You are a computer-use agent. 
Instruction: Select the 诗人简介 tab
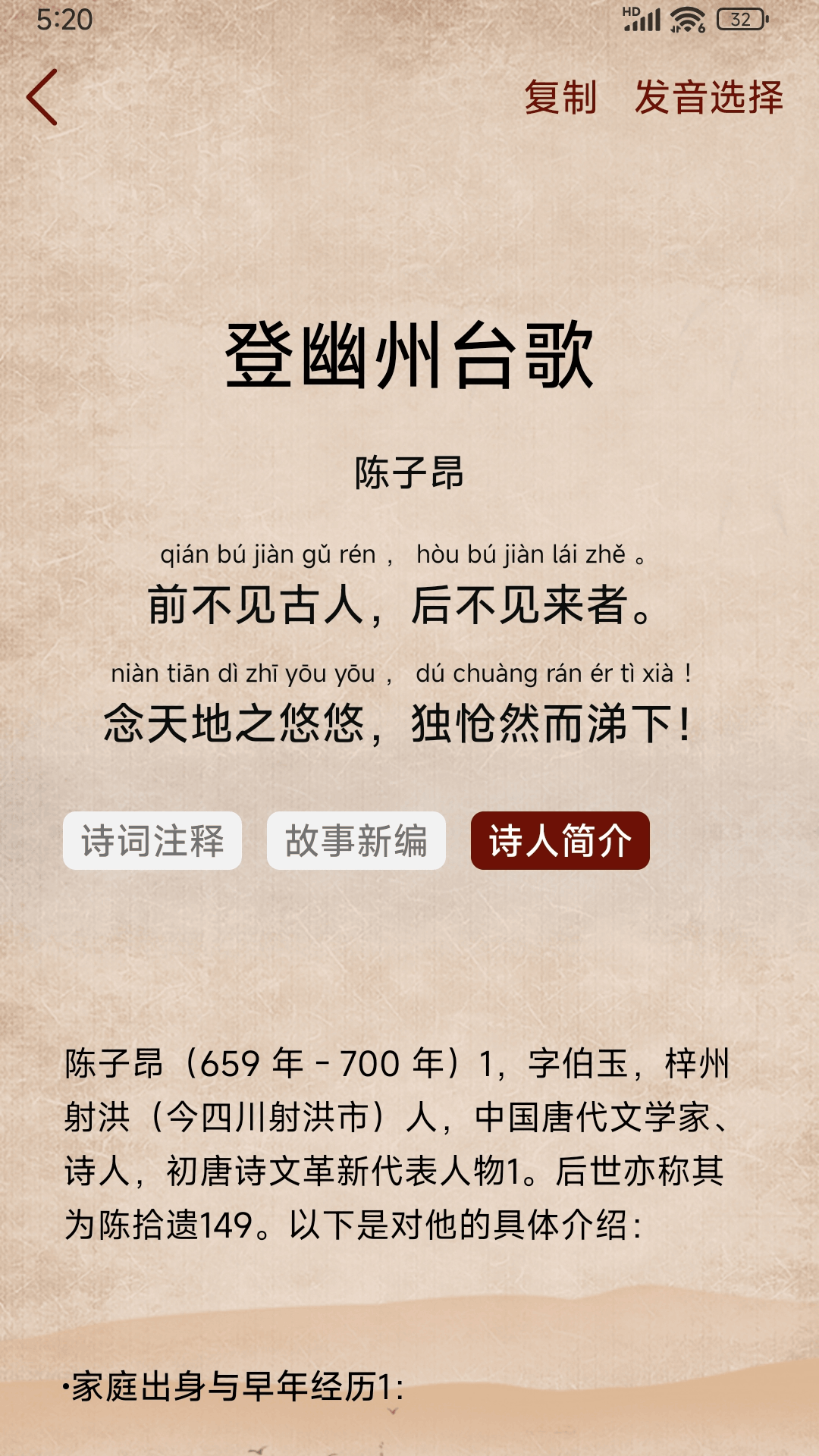click(560, 840)
